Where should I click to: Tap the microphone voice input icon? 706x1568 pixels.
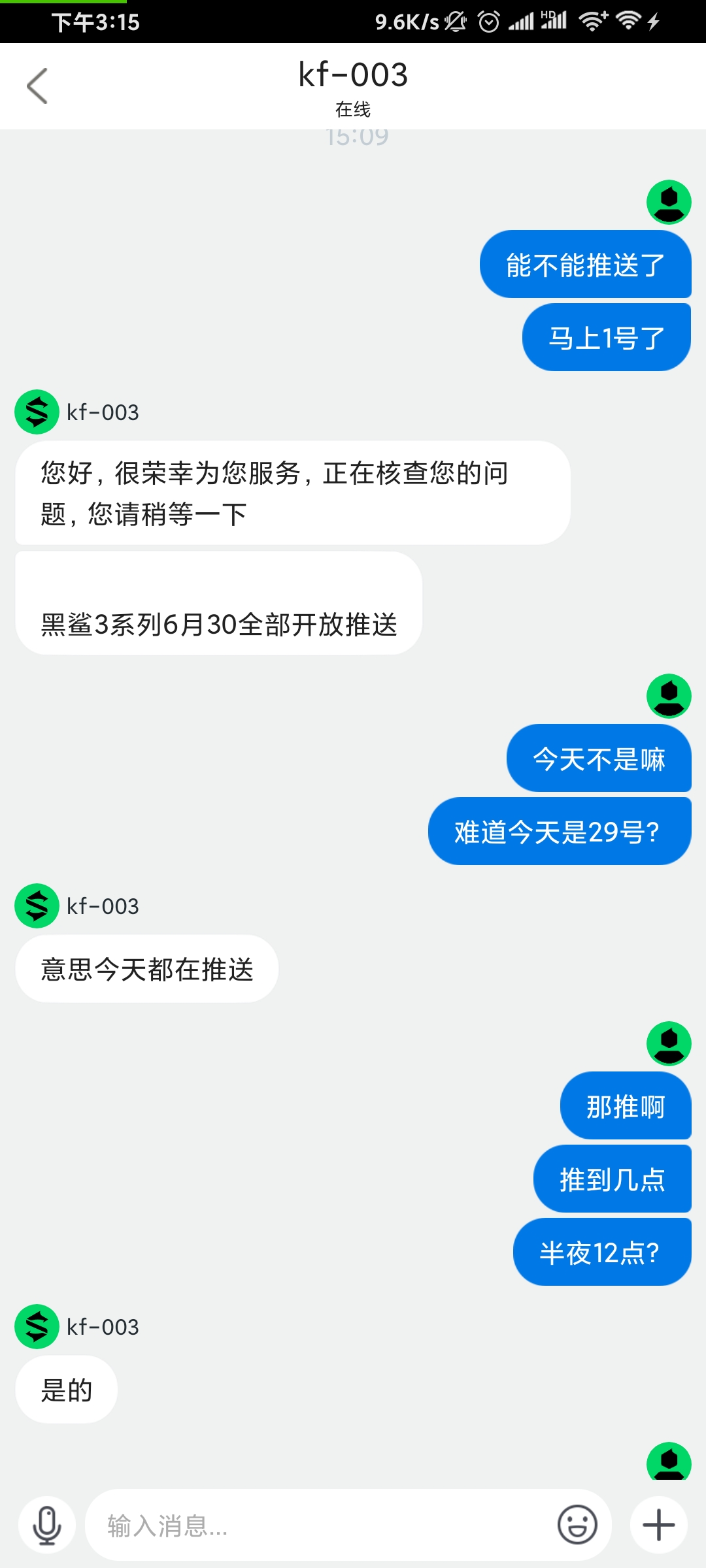[47, 1526]
